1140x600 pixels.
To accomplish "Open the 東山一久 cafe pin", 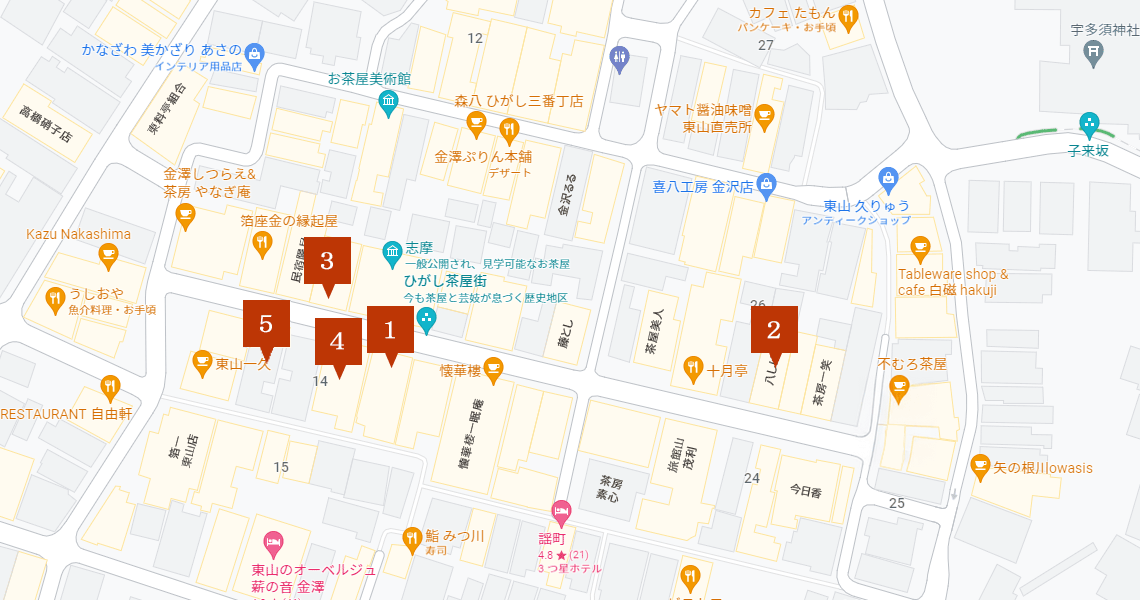I will point(202,363).
